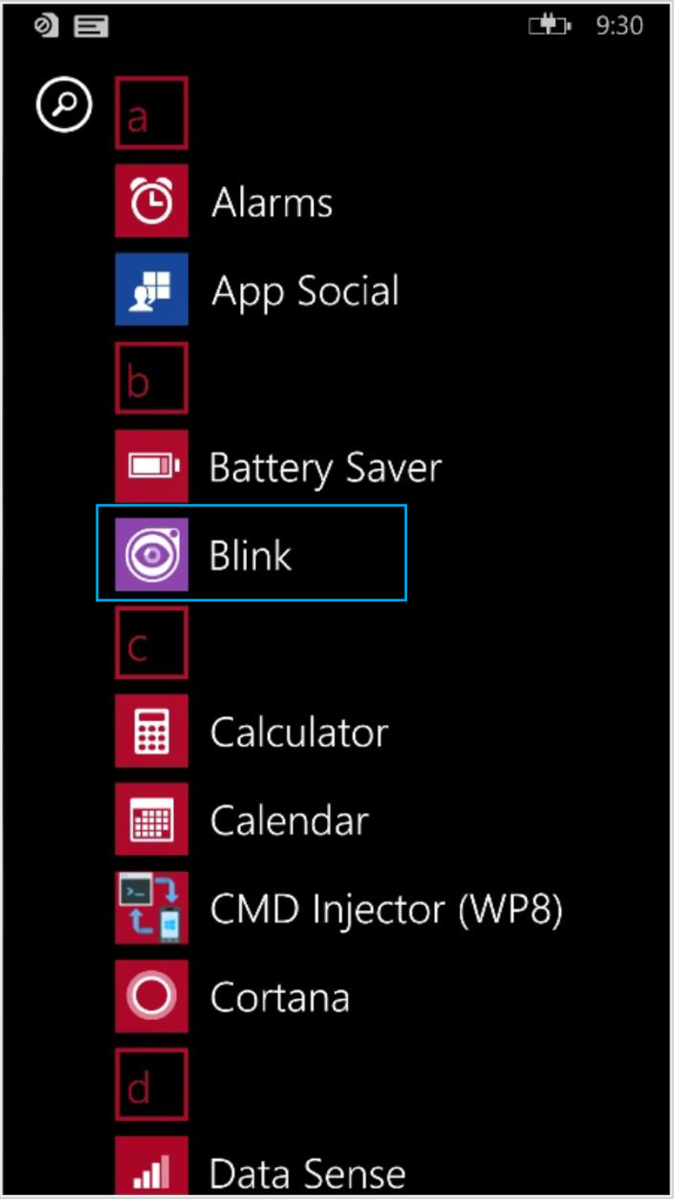This screenshot has height=1200, width=674.
Task: Tap the letter c jump tile
Action: click(x=151, y=642)
